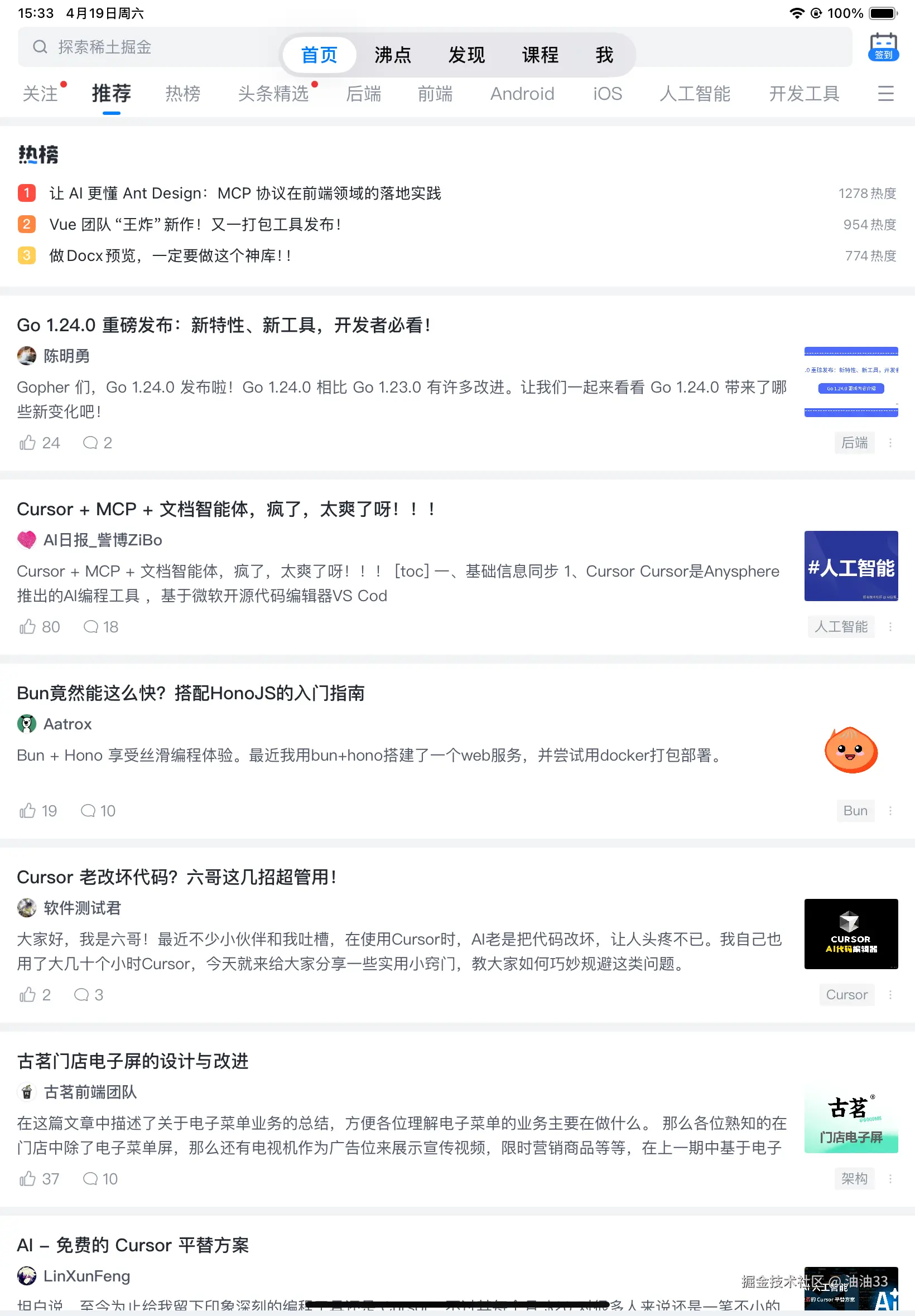Switch to the 沸点 tab

(393, 55)
